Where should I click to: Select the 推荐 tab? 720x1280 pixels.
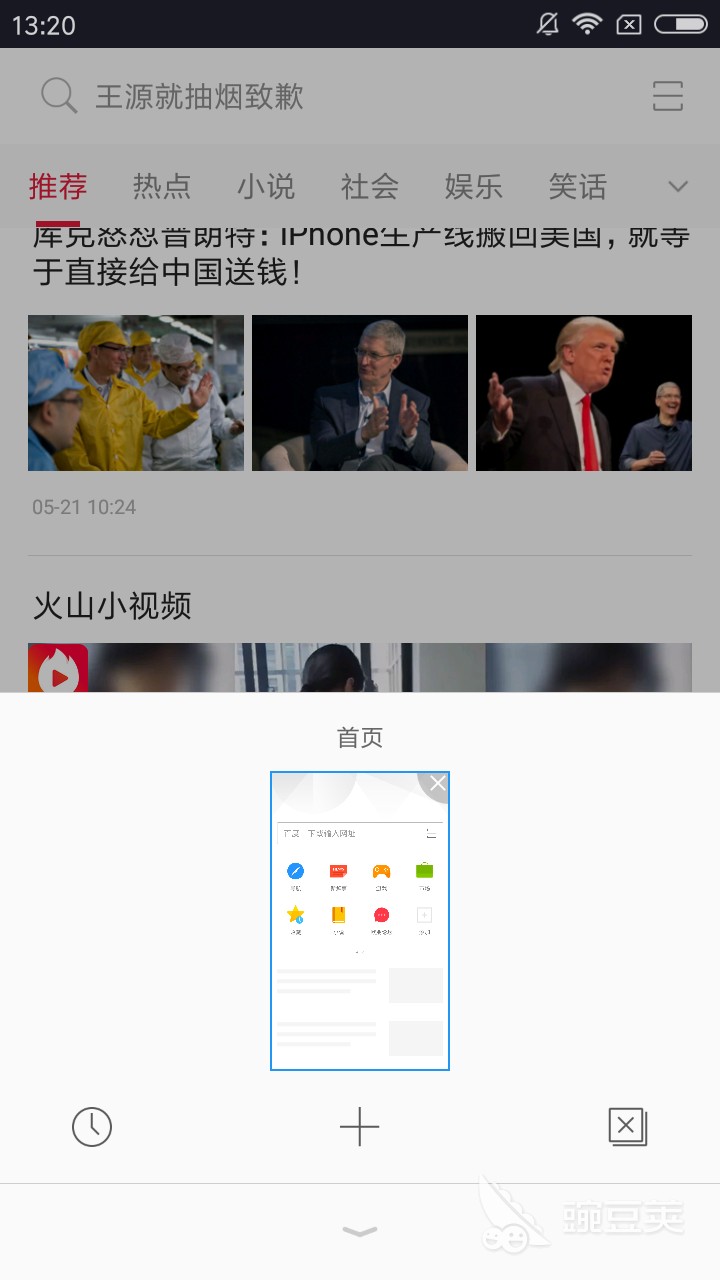58,186
